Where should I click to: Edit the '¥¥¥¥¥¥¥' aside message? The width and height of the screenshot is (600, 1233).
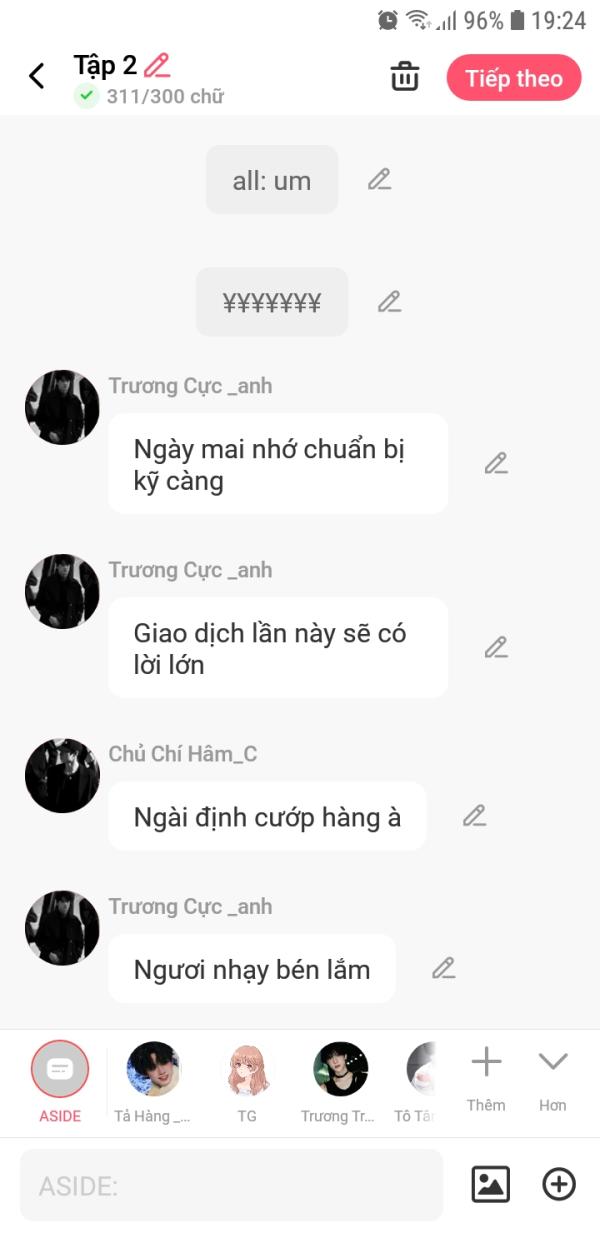point(389,302)
